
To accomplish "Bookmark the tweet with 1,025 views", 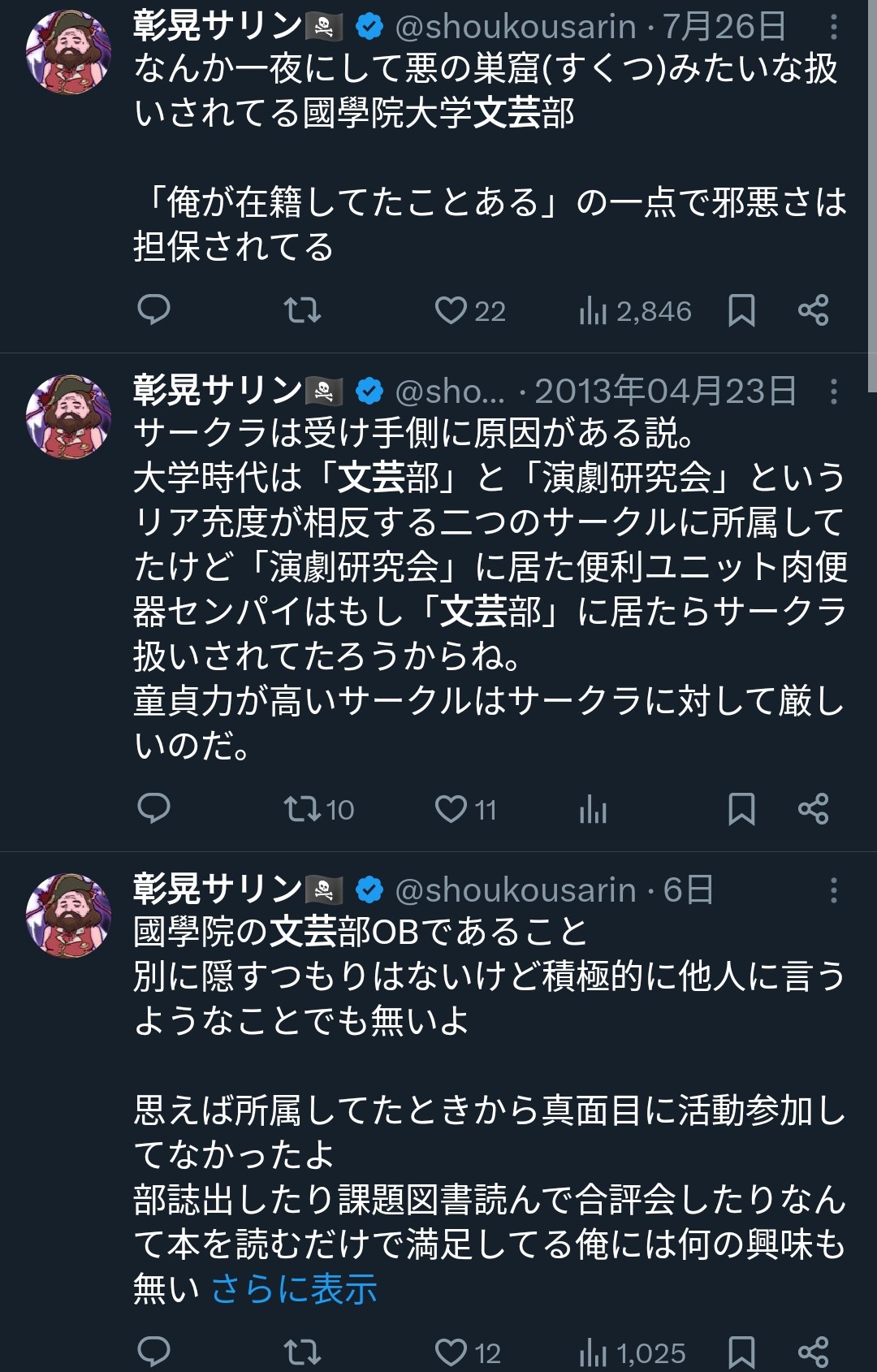I will pyautogui.click(x=741, y=1353).
